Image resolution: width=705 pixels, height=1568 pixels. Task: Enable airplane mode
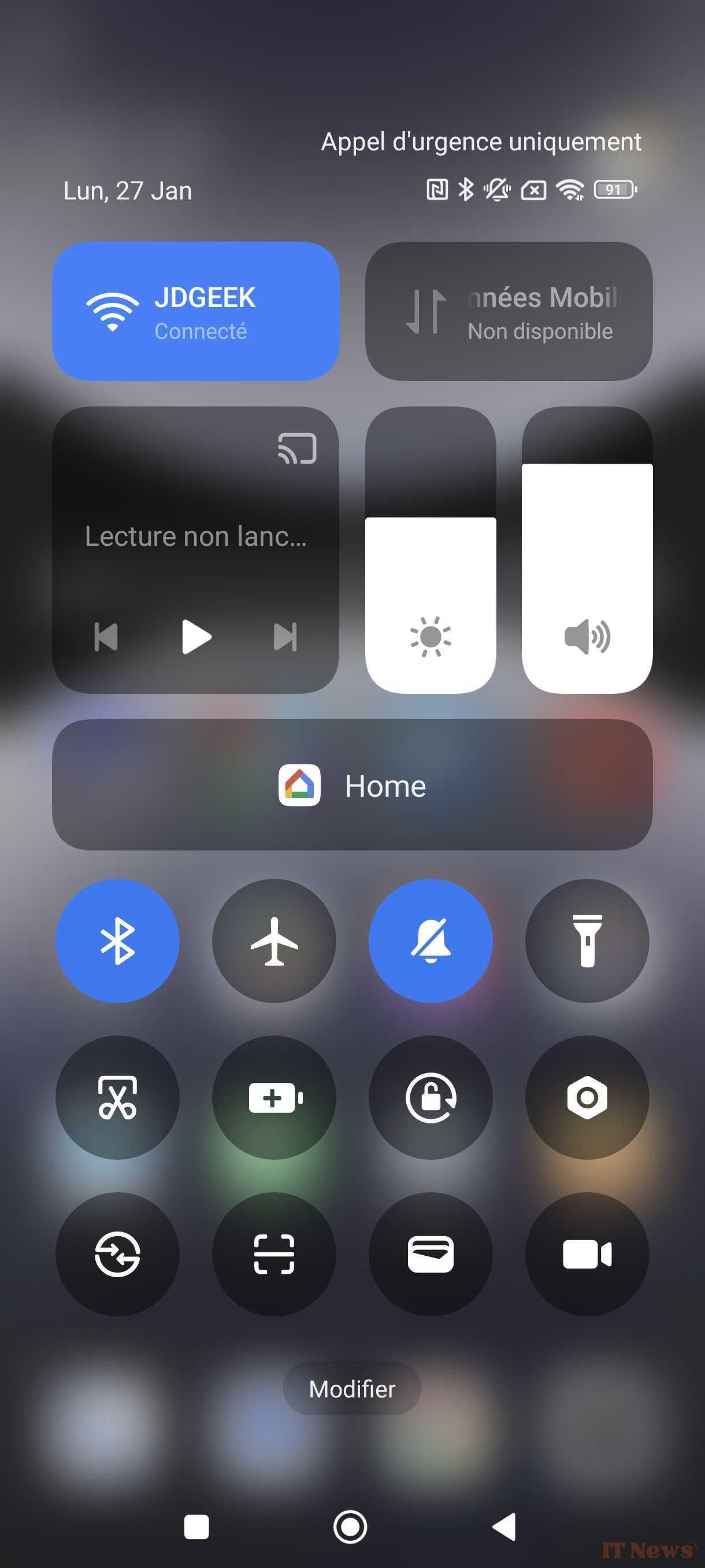[274, 941]
